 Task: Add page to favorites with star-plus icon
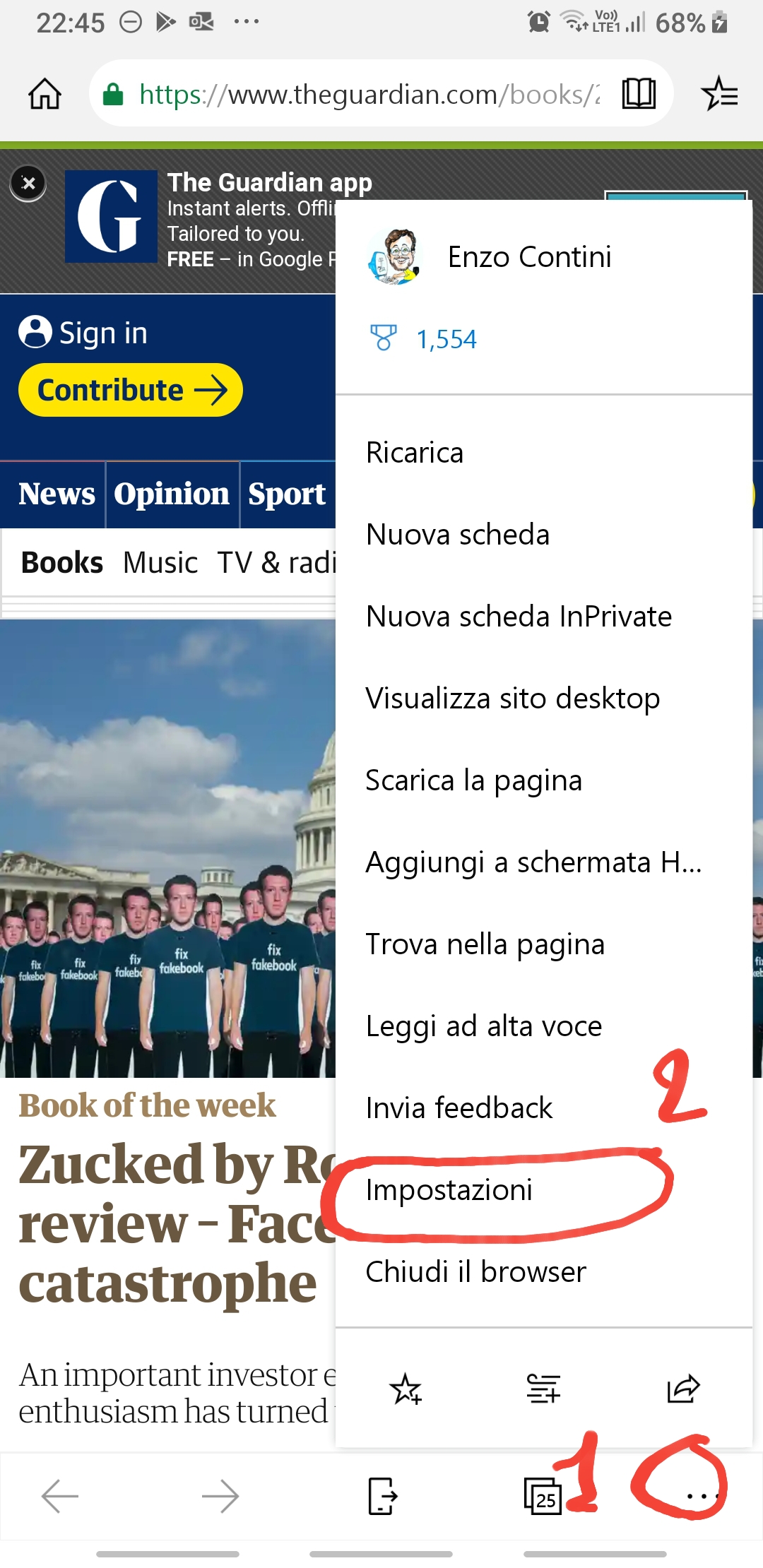(x=406, y=1389)
